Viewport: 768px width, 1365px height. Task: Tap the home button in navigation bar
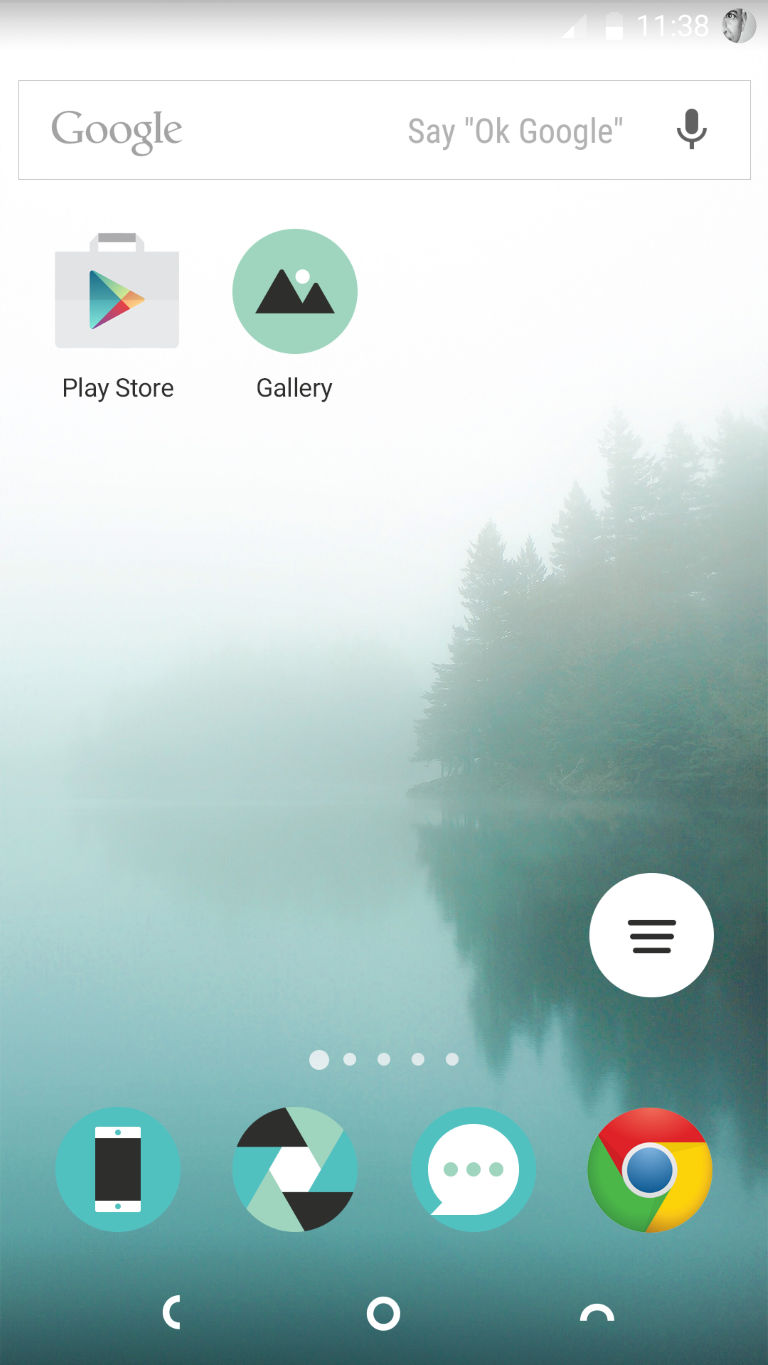(383, 1313)
